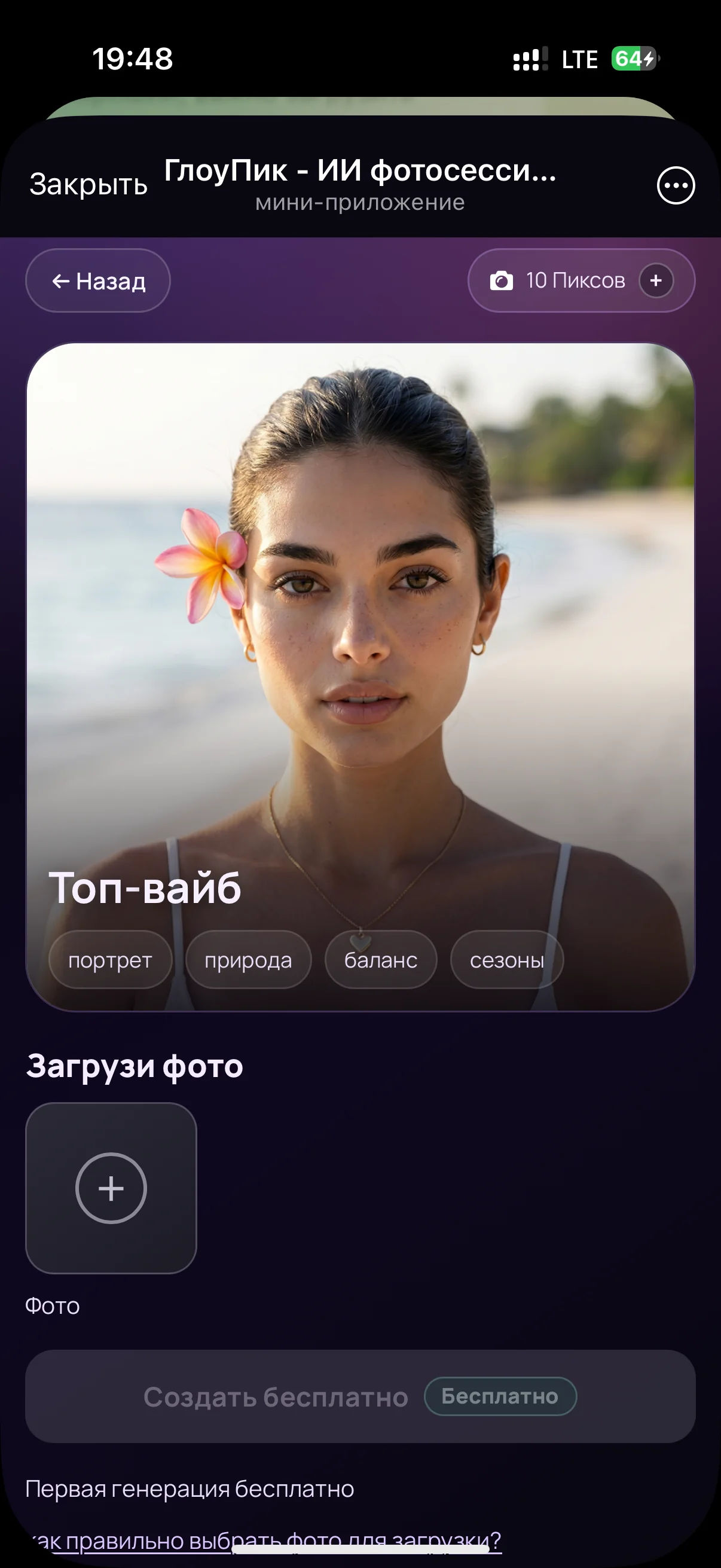Upload a photo via the plus tile
Screen dimensions: 721x1568
(x=111, y=1188)
